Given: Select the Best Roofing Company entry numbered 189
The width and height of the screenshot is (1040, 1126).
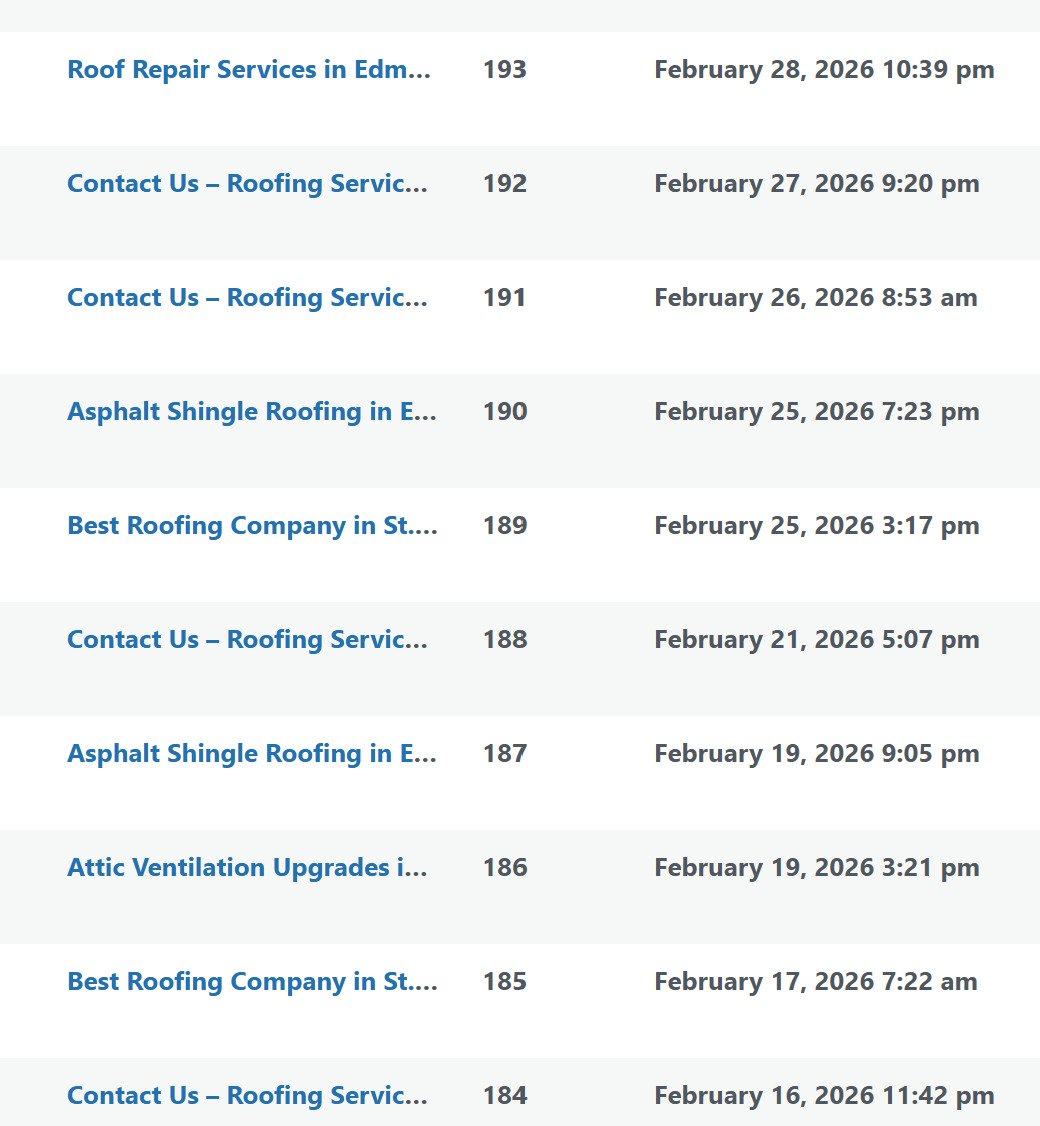Looking at the screenshot, I should tap(252, 525).
